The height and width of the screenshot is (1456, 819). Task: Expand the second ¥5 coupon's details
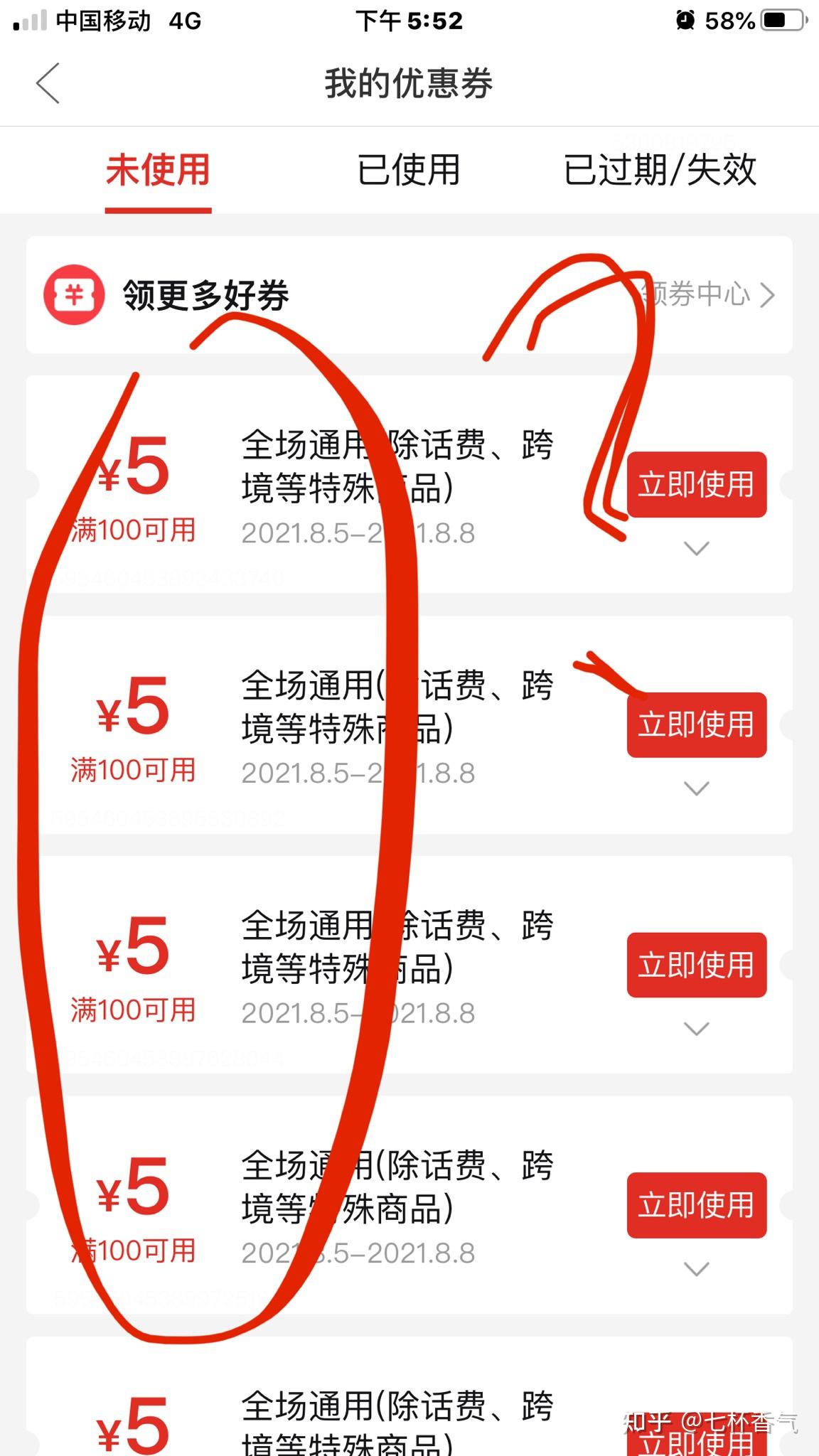pyautogui.click(x=696, y=788)
